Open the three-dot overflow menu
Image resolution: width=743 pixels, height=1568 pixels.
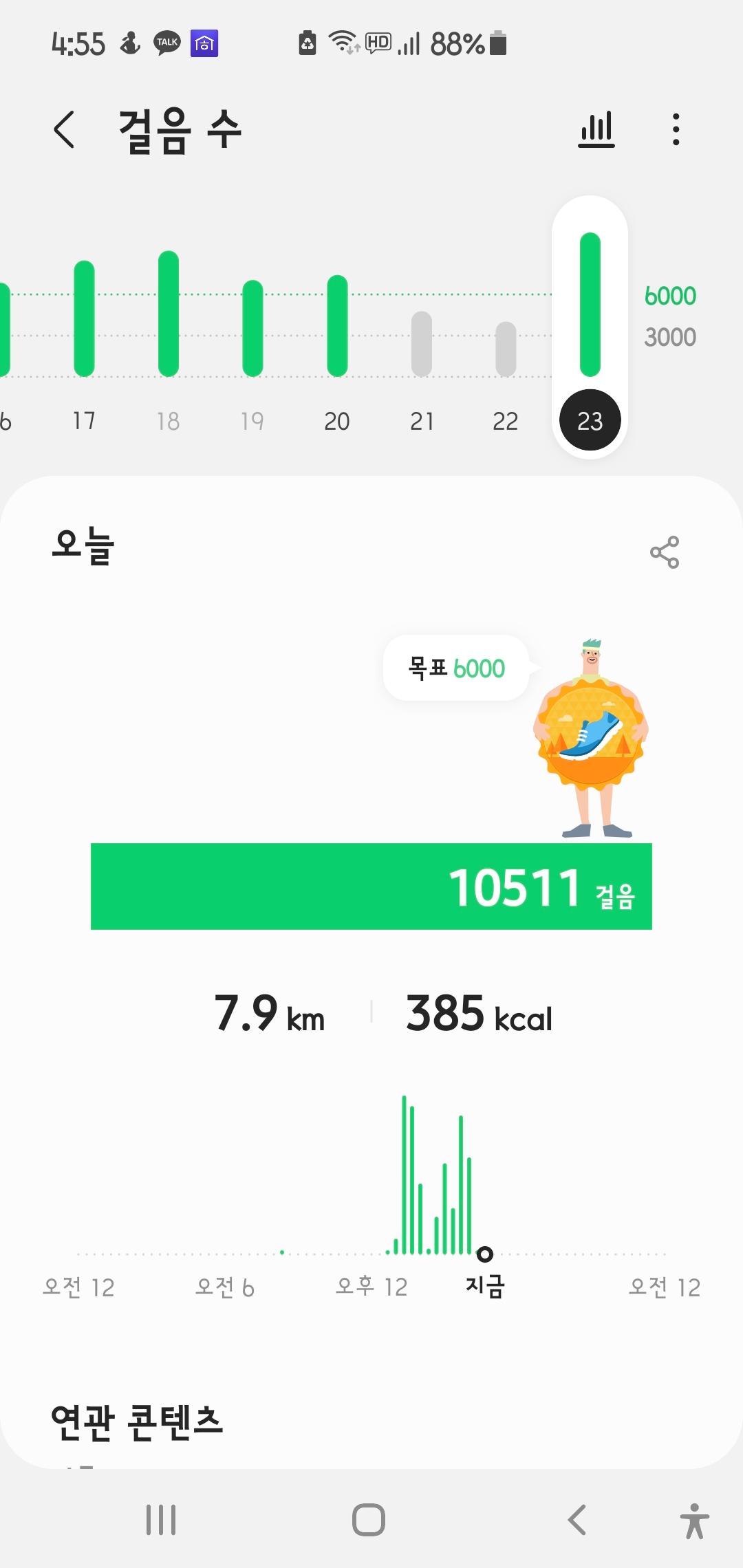[x=676, y=129]
